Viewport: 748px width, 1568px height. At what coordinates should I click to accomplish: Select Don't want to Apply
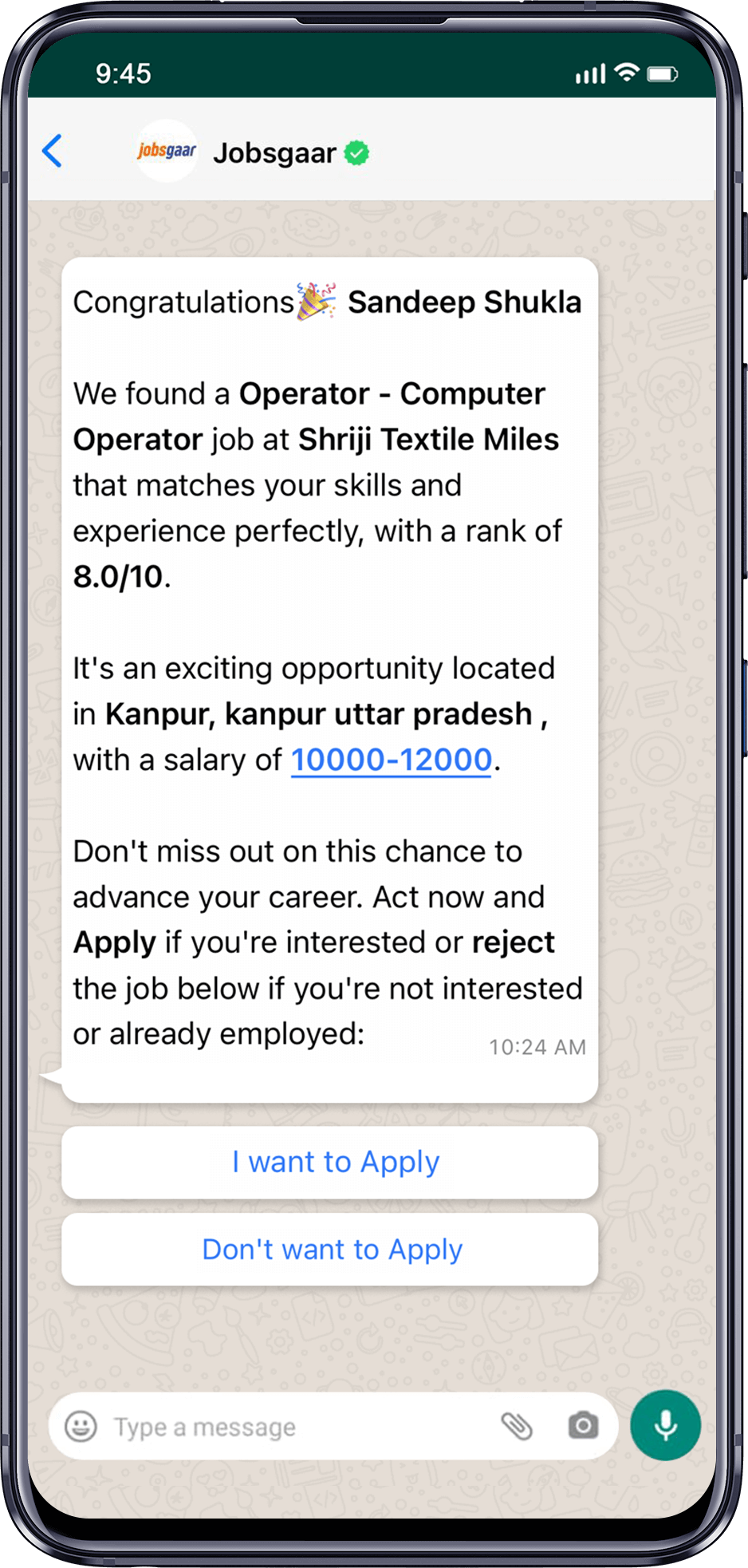tap(330, 1250)
